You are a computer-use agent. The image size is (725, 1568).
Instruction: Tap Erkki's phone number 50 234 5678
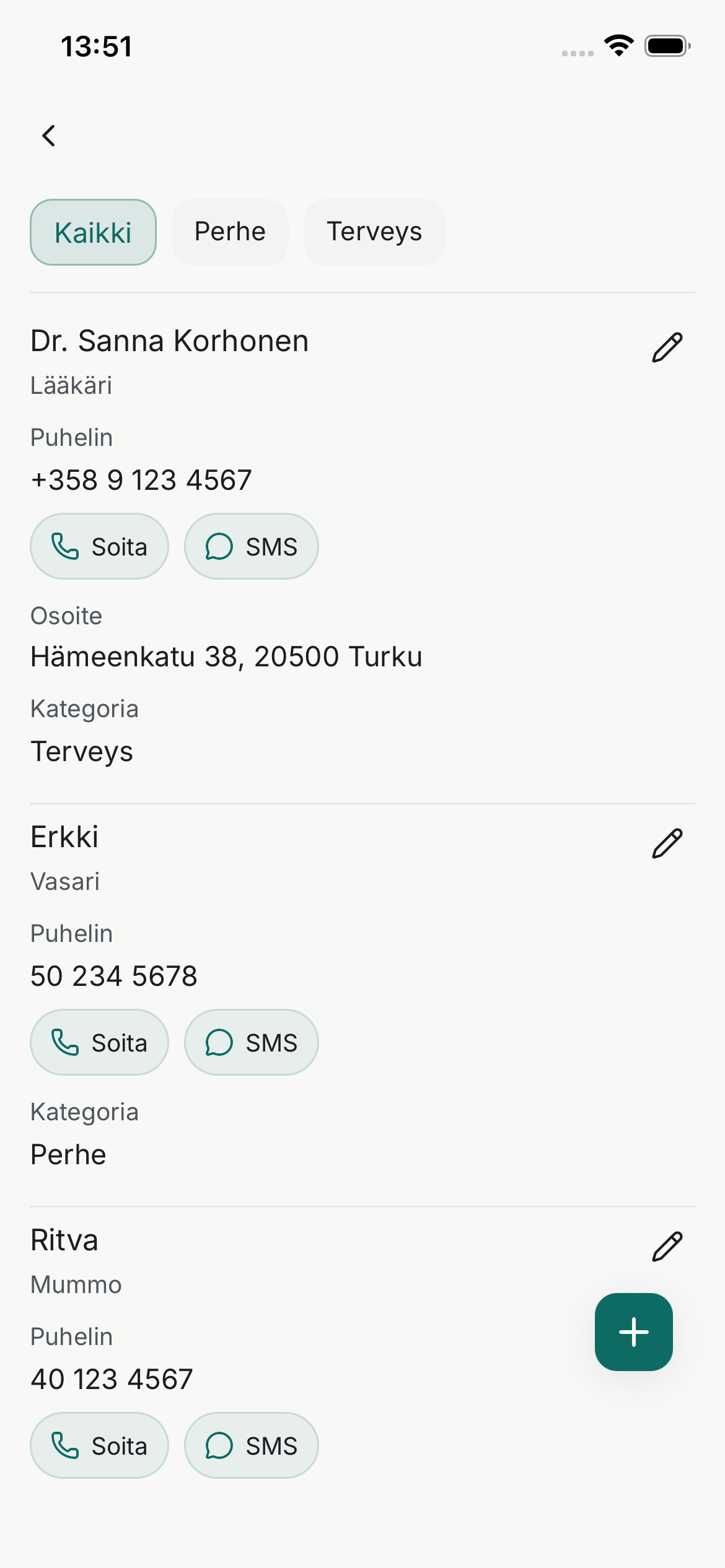click(113, 975)
